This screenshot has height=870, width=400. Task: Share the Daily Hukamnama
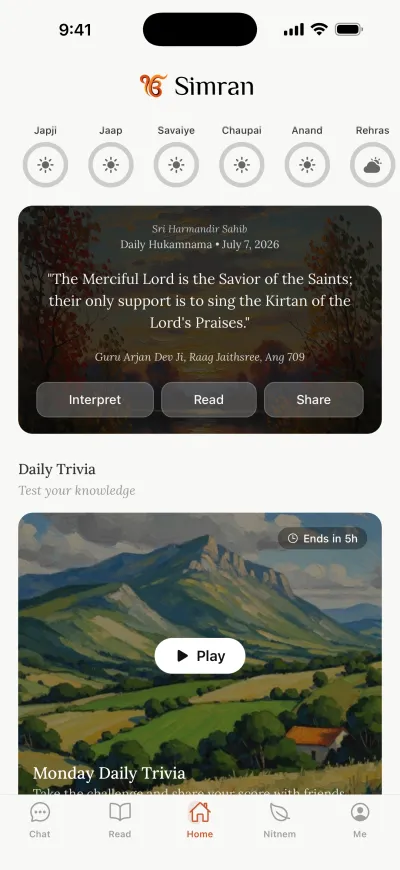(x=313, y=399)
